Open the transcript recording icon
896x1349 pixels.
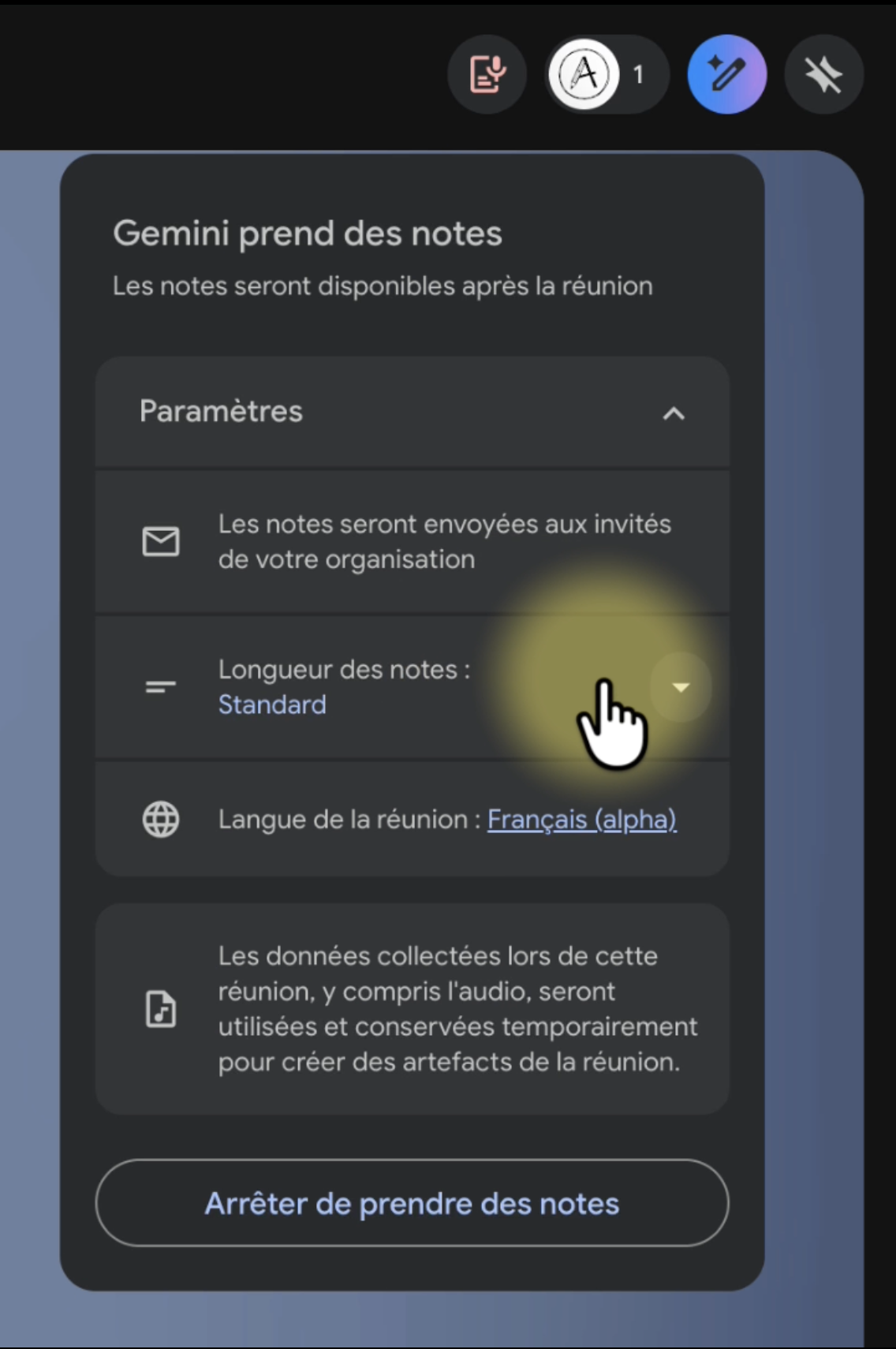click(x=487, y=75)
